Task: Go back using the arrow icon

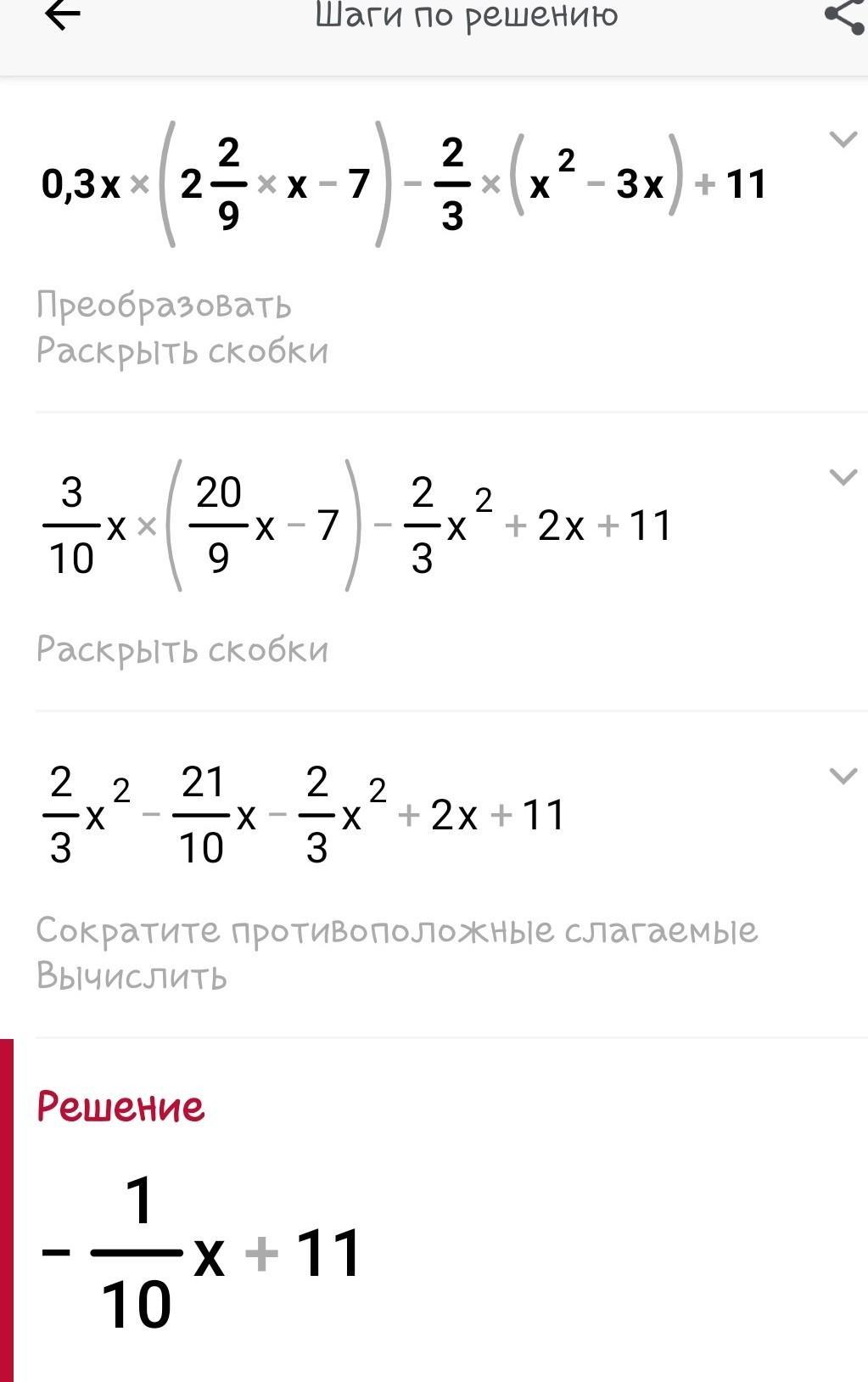Action: tap(62, 14)
